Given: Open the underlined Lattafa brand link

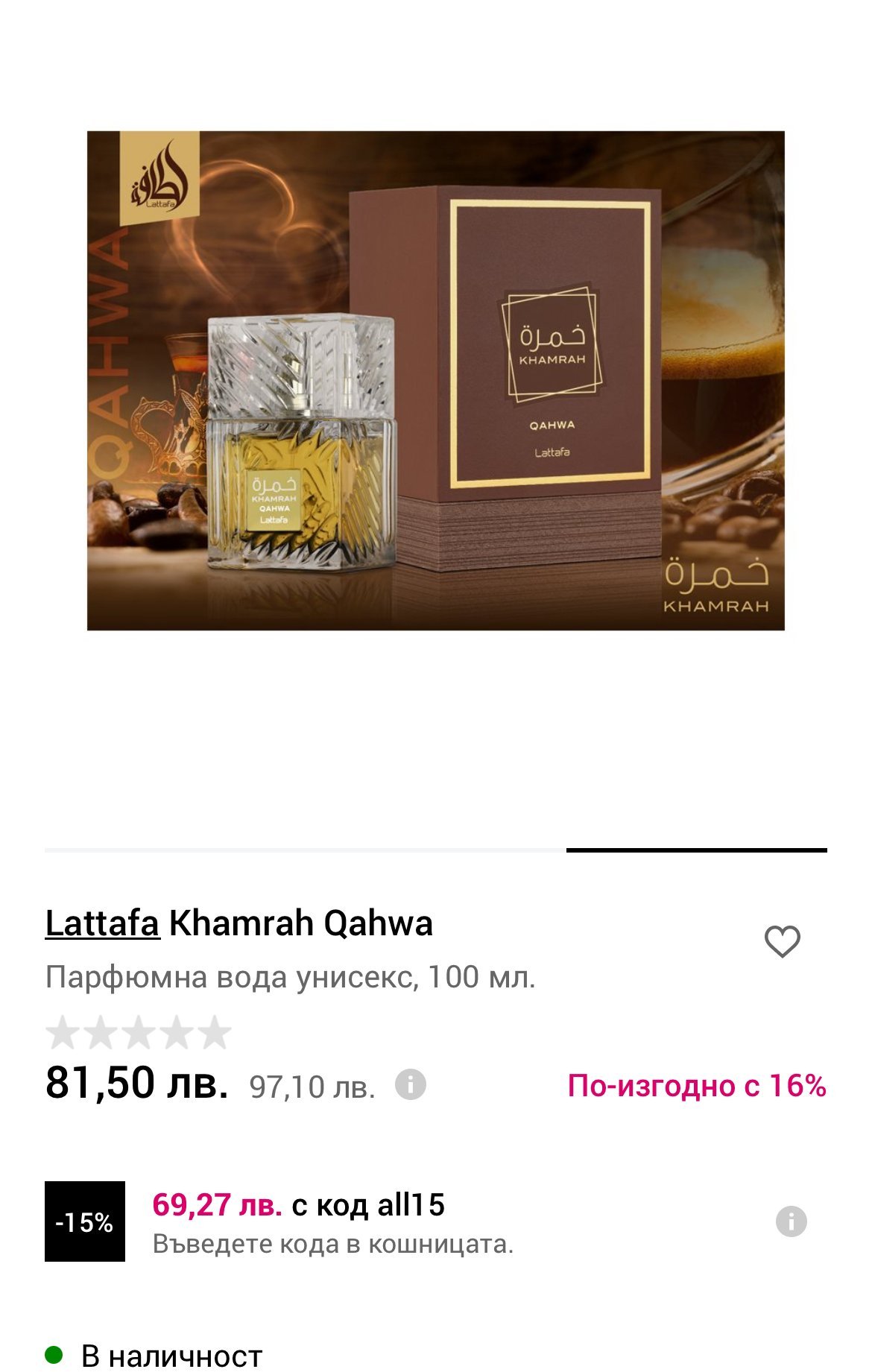Looking at the screenshot, I should coord(102,923).
